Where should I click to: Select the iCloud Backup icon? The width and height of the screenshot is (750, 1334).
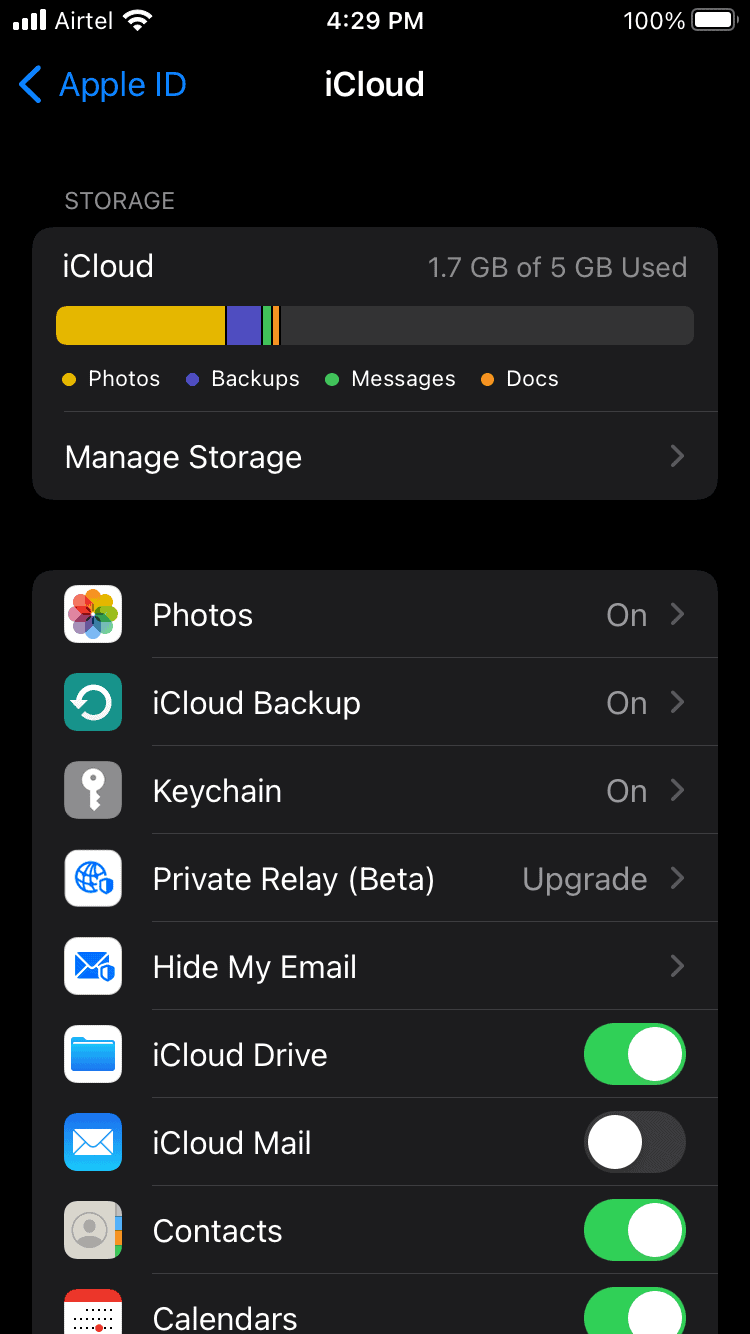point(93,702)
